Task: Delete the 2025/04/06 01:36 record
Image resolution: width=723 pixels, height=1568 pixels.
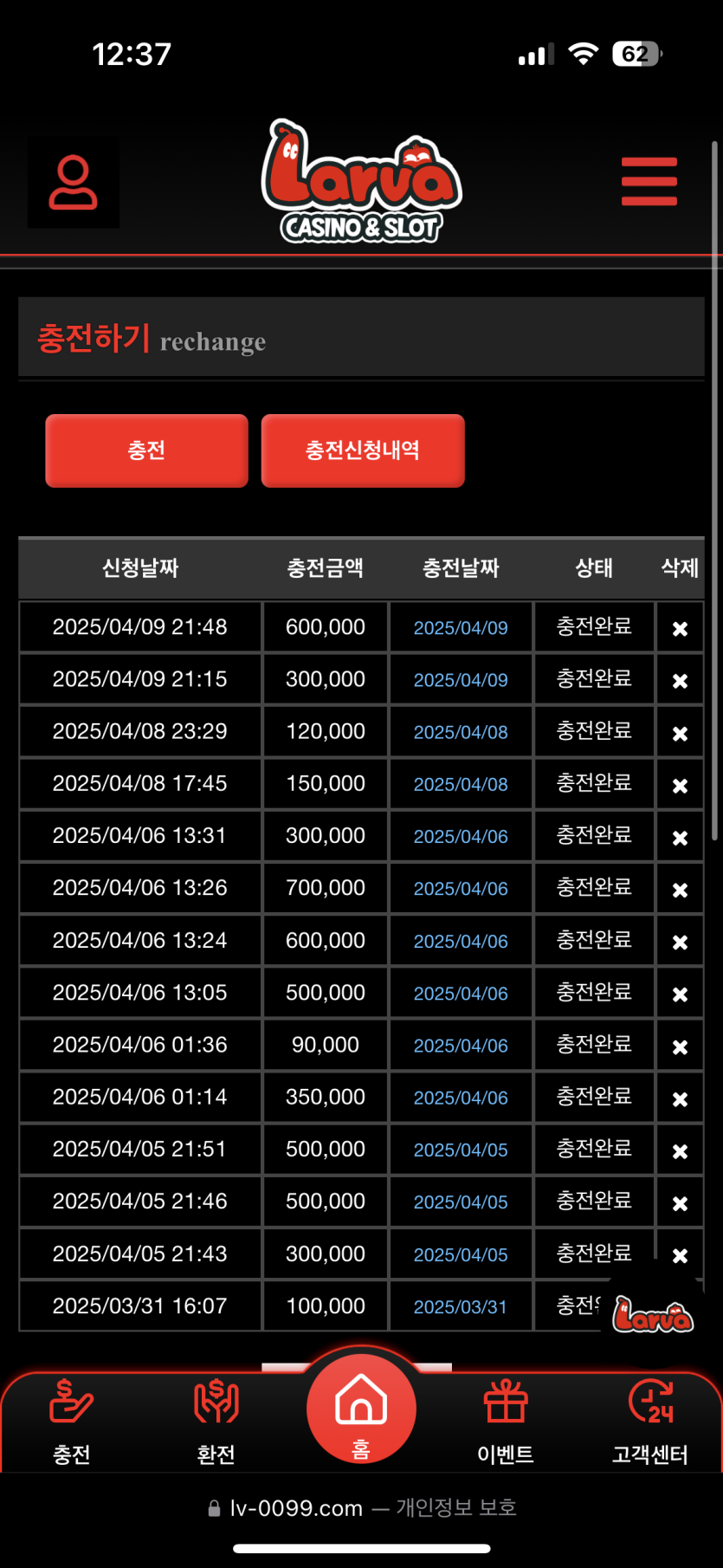Action: click(680, 1046)
